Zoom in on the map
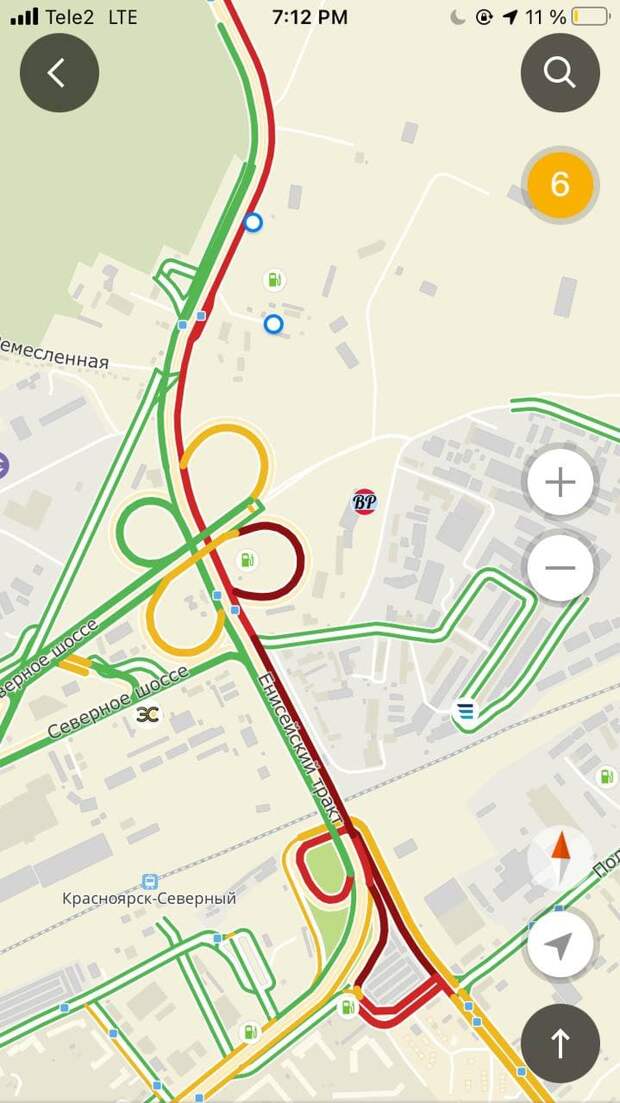Viewport: 620px width, 1103px height. (560, 483)
